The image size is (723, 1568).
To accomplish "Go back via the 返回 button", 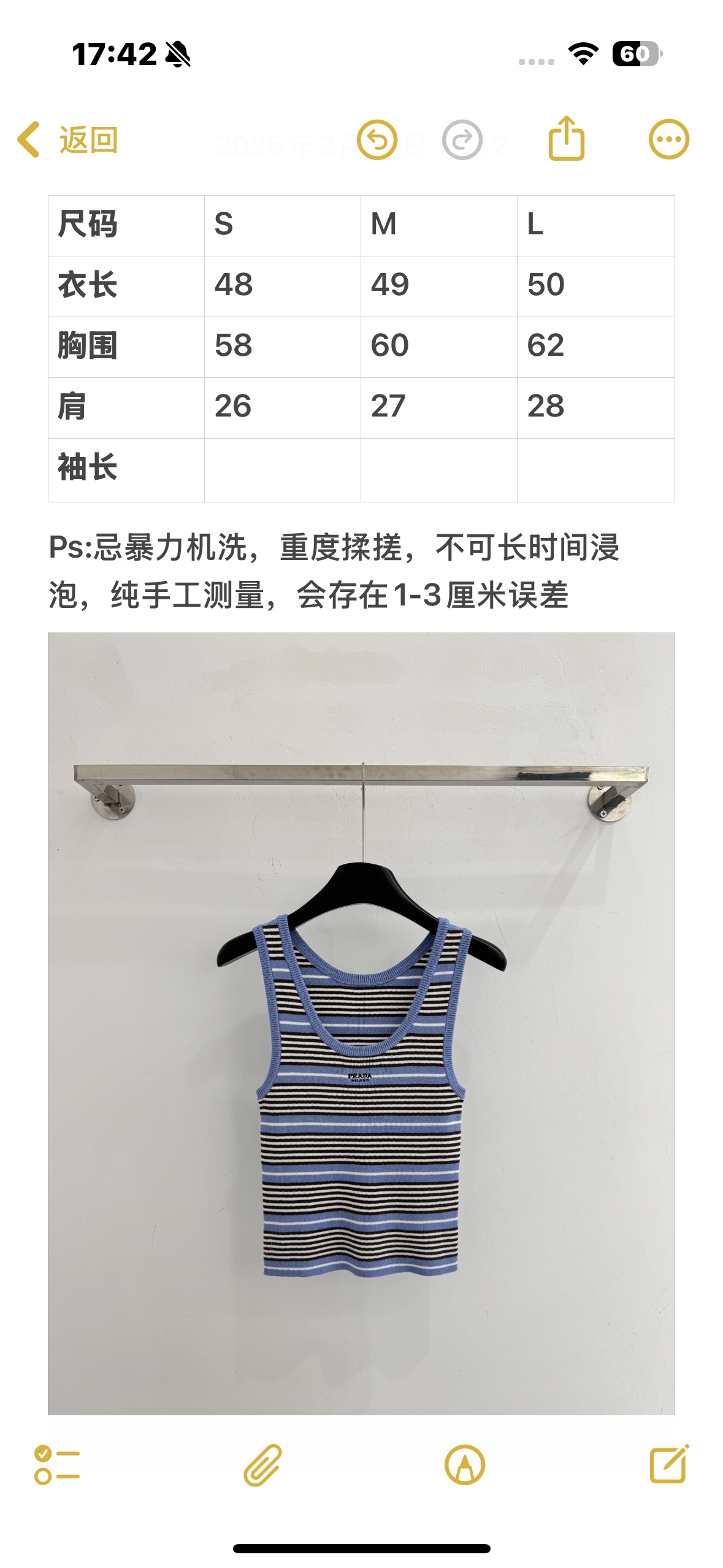I will pyautogui.click(x=67, y=140).
